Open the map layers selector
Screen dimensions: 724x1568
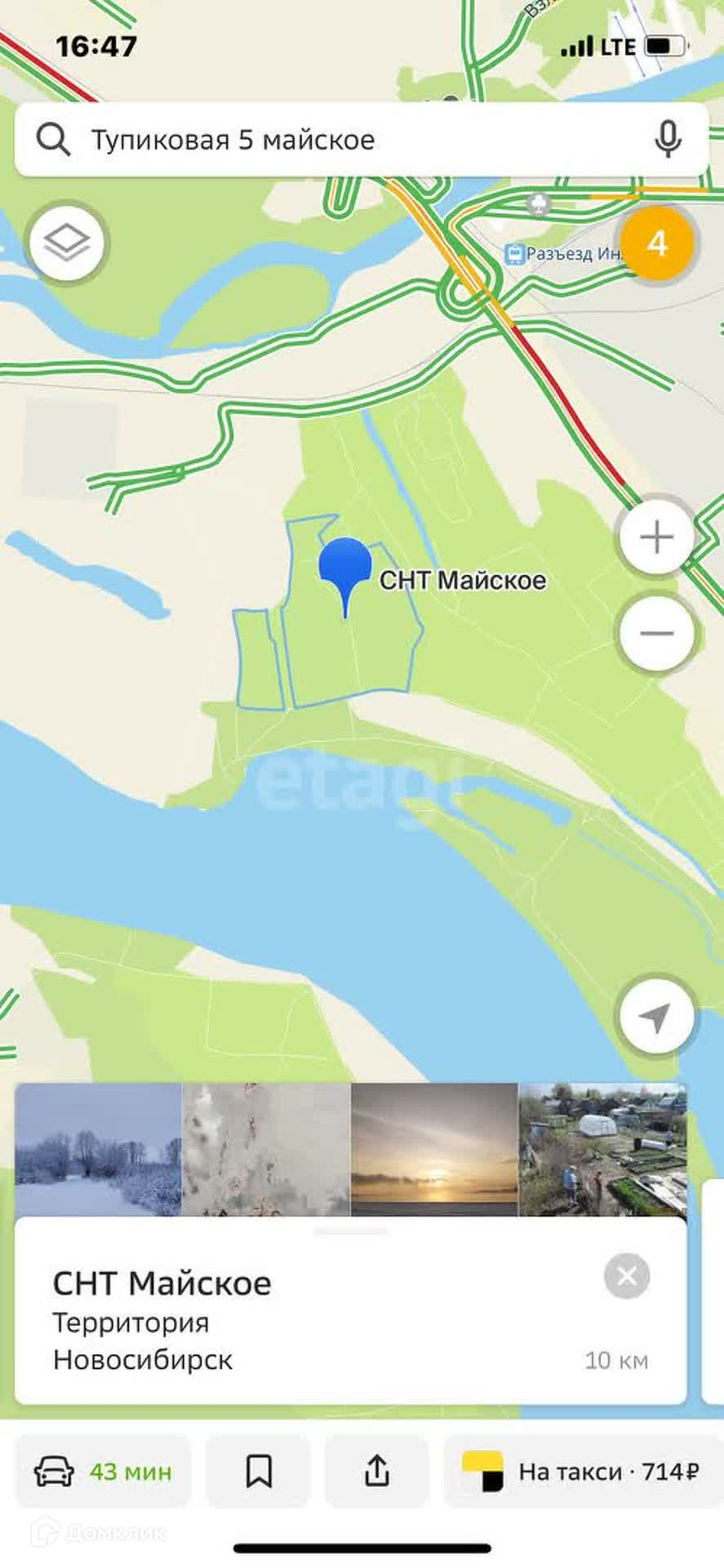(x=67, y=243)
